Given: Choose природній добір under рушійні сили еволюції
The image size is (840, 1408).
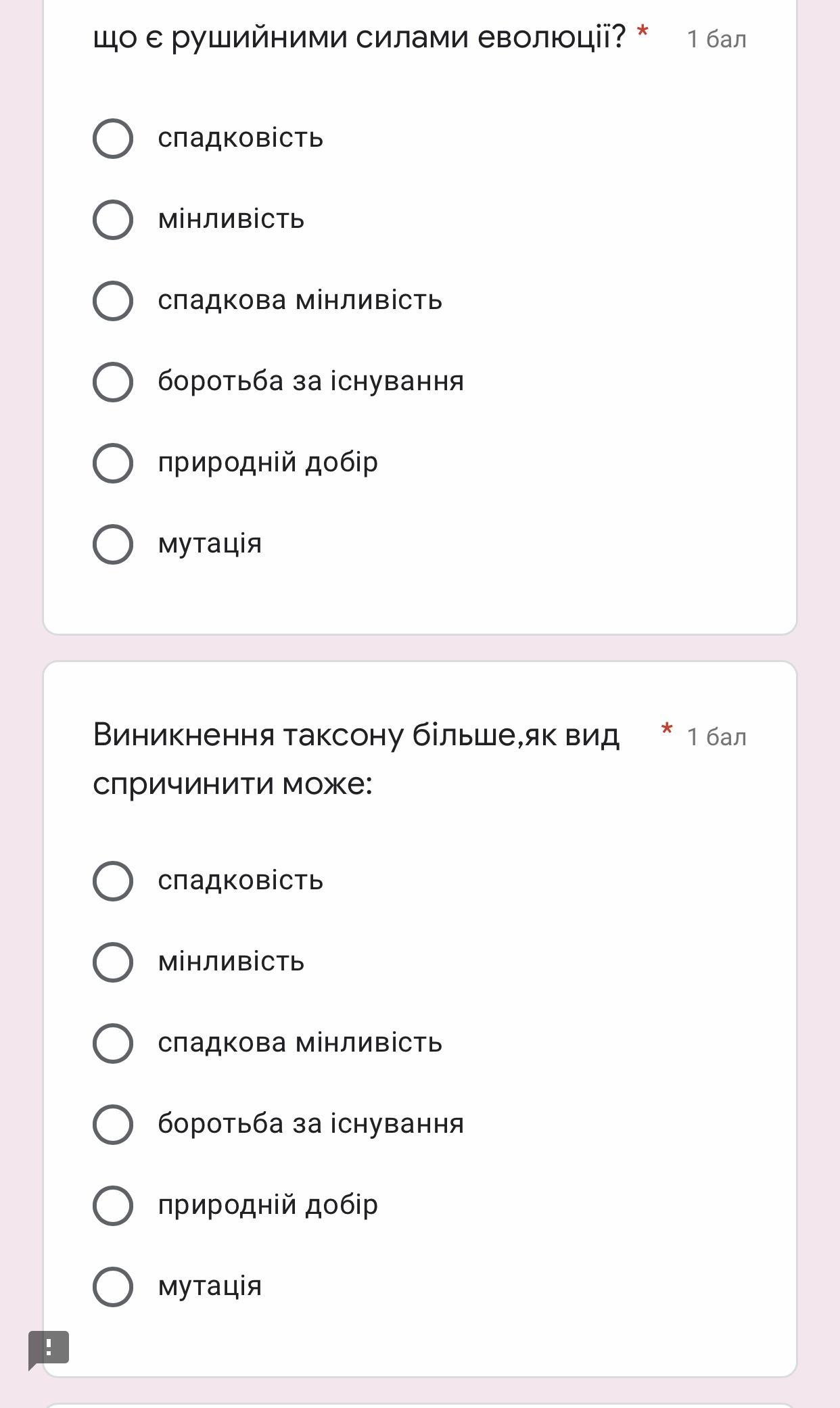Looking at the screenshot, I should (112, 463).
